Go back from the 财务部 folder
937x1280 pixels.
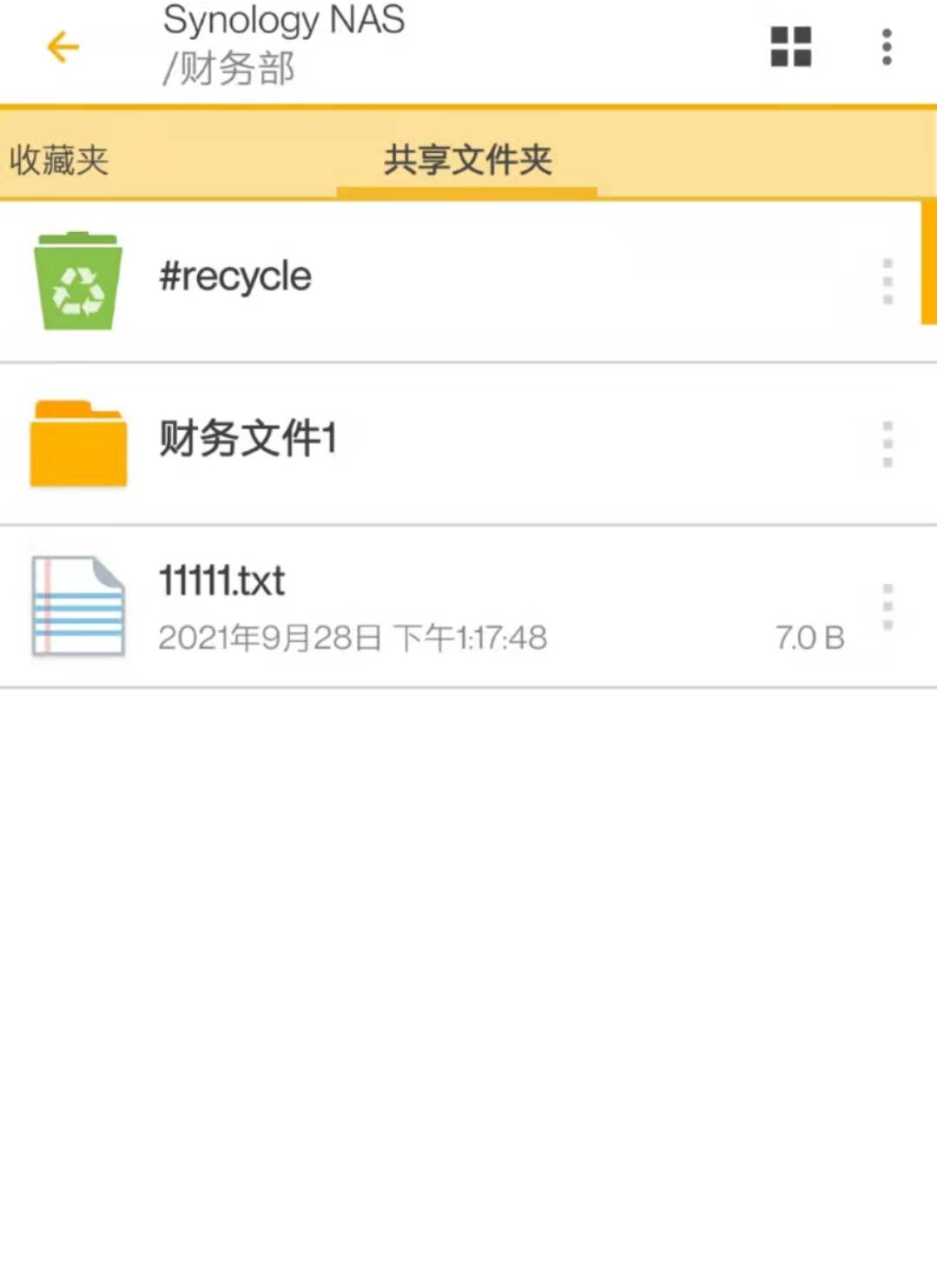tap(62, 47)
